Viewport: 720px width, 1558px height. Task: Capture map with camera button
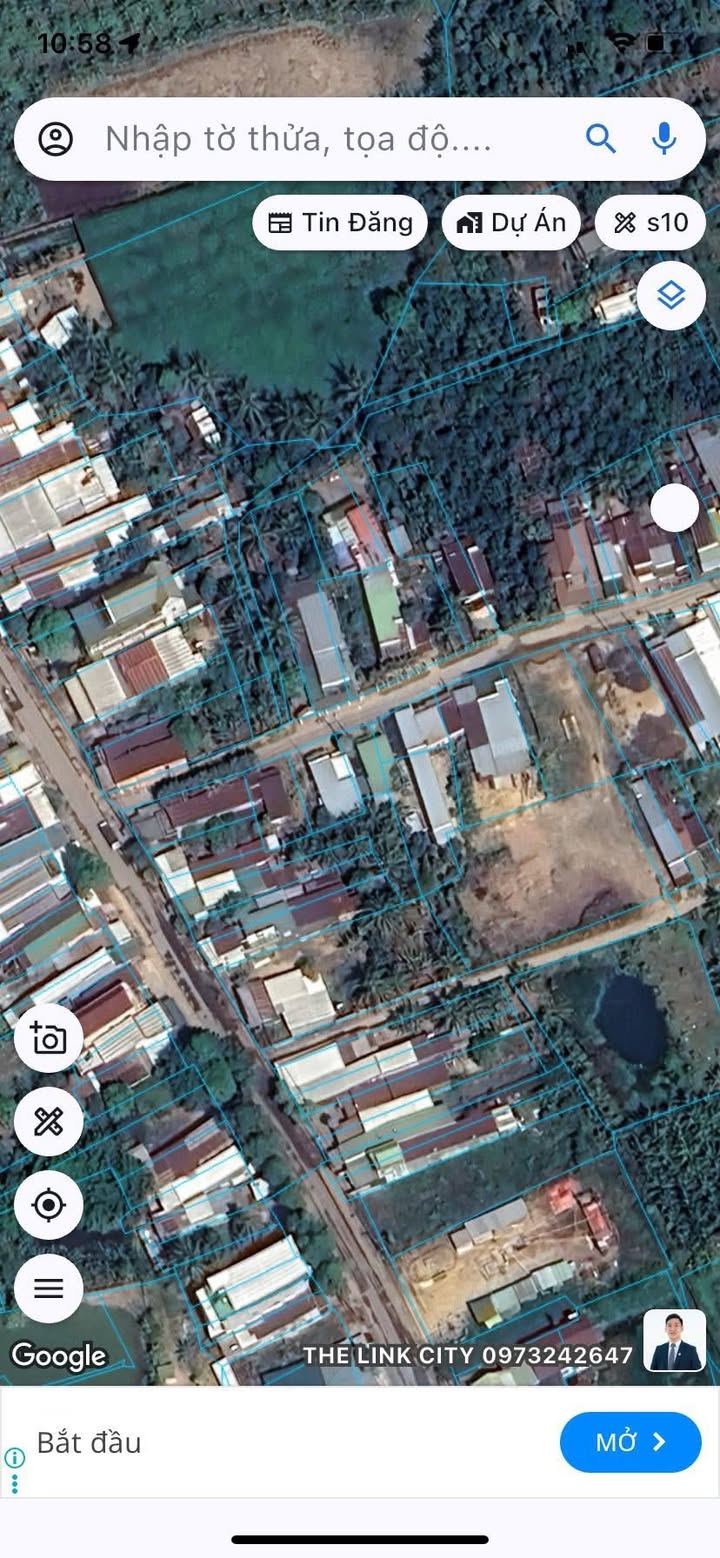(48, 1038)
